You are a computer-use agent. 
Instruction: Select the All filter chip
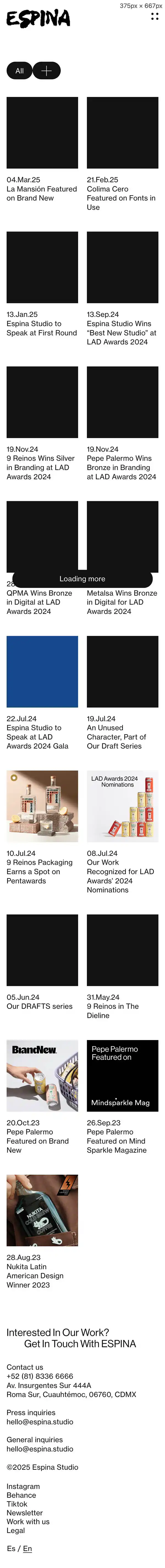coord(20,71)
